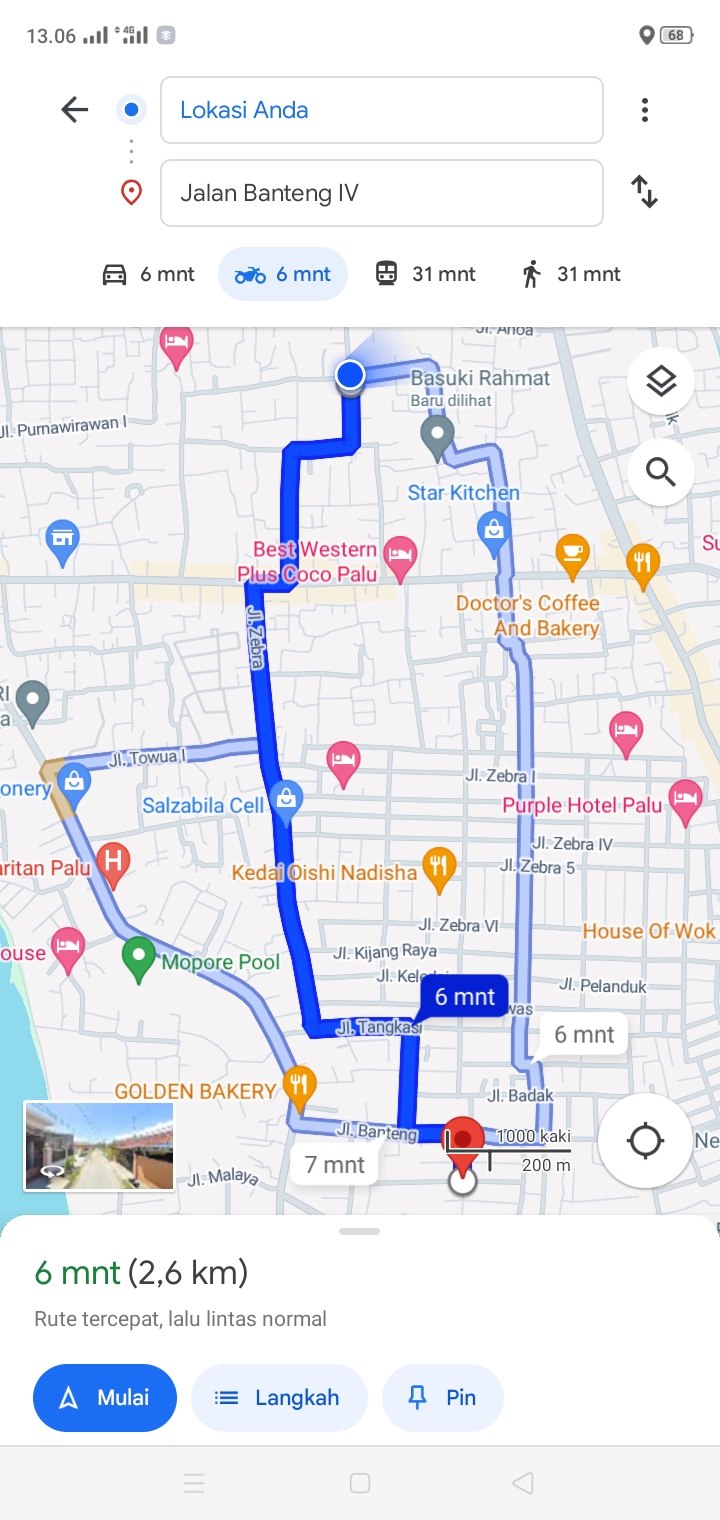
Task: Select the alternate 7 mnt route
Action: tap(335, 1164)
